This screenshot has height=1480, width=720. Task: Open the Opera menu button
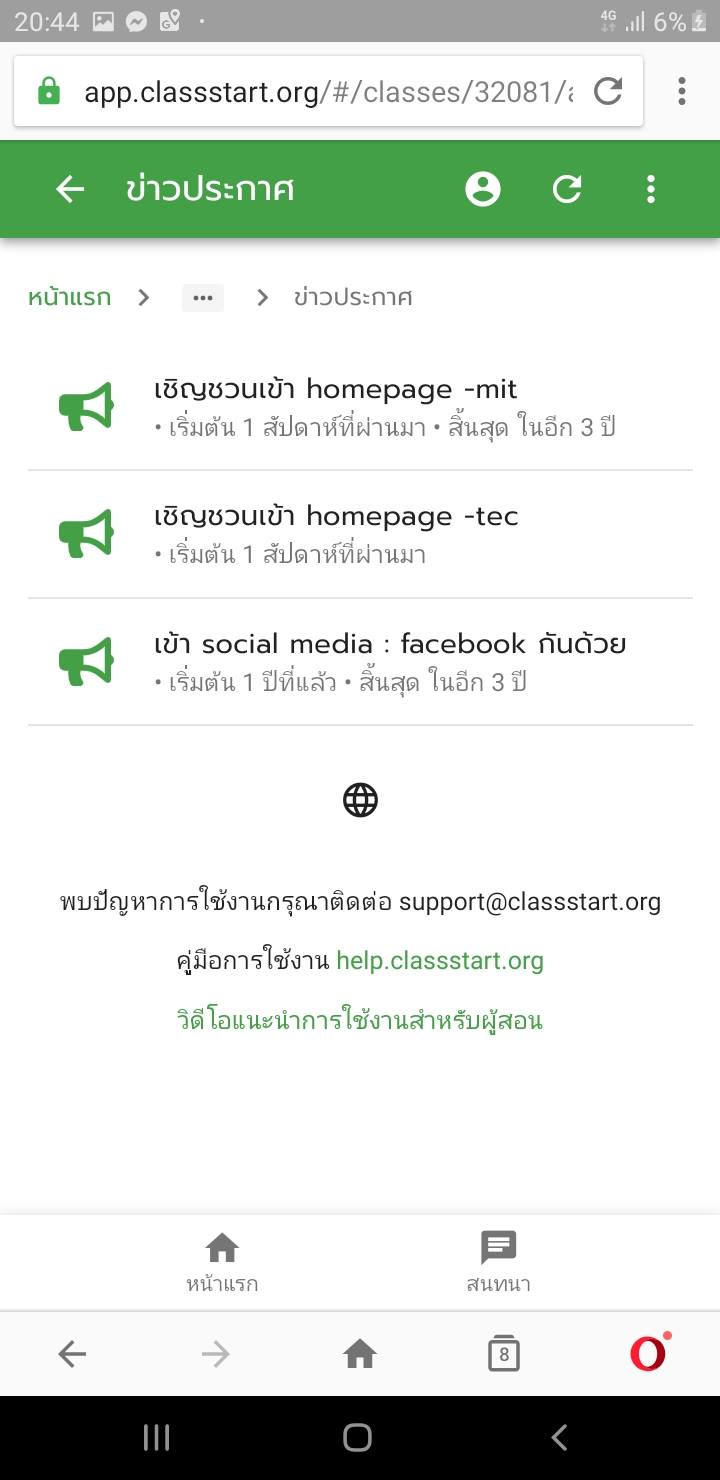click(648, 1354)
